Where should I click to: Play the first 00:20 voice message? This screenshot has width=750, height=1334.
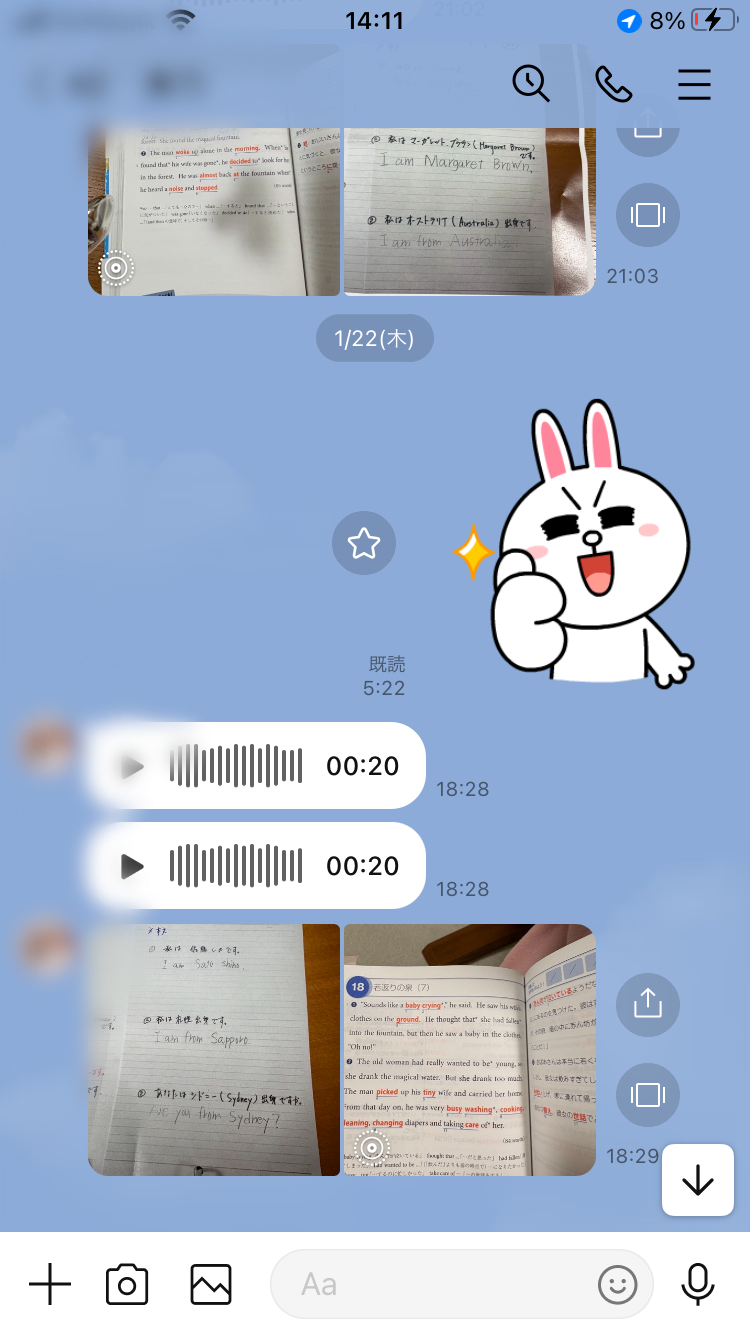(x=132, y=767)
